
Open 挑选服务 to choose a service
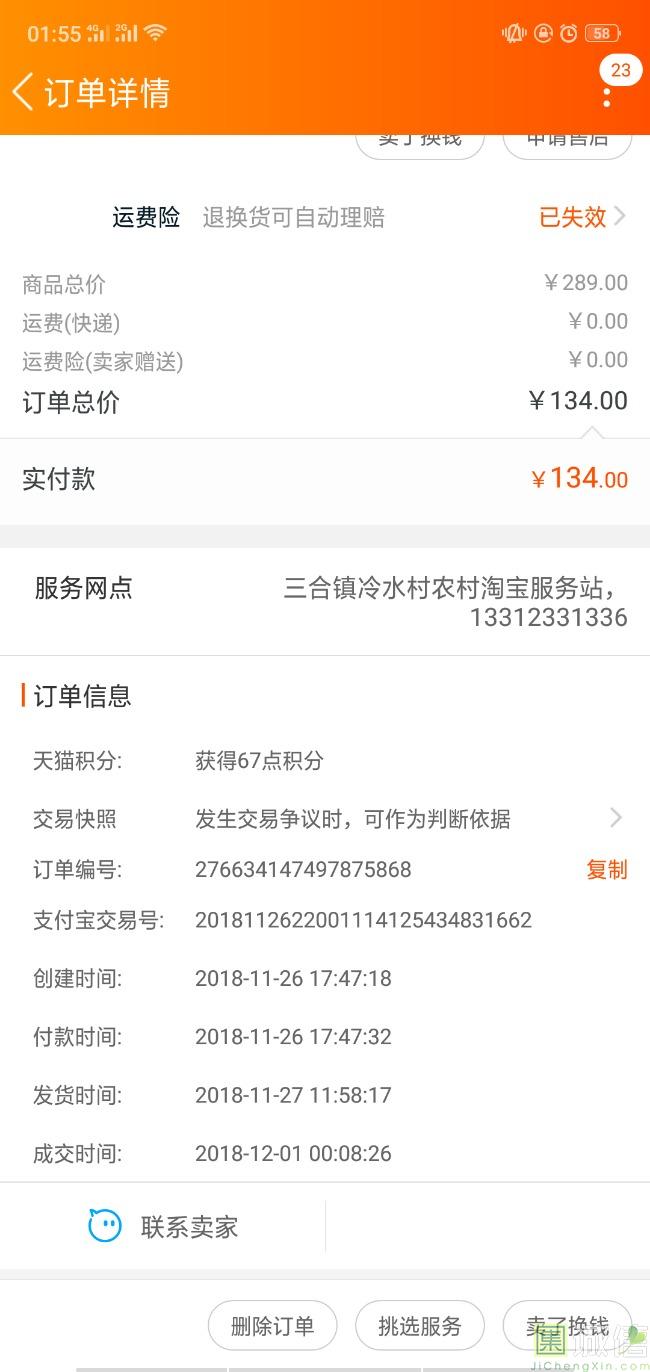[420, 1326]
